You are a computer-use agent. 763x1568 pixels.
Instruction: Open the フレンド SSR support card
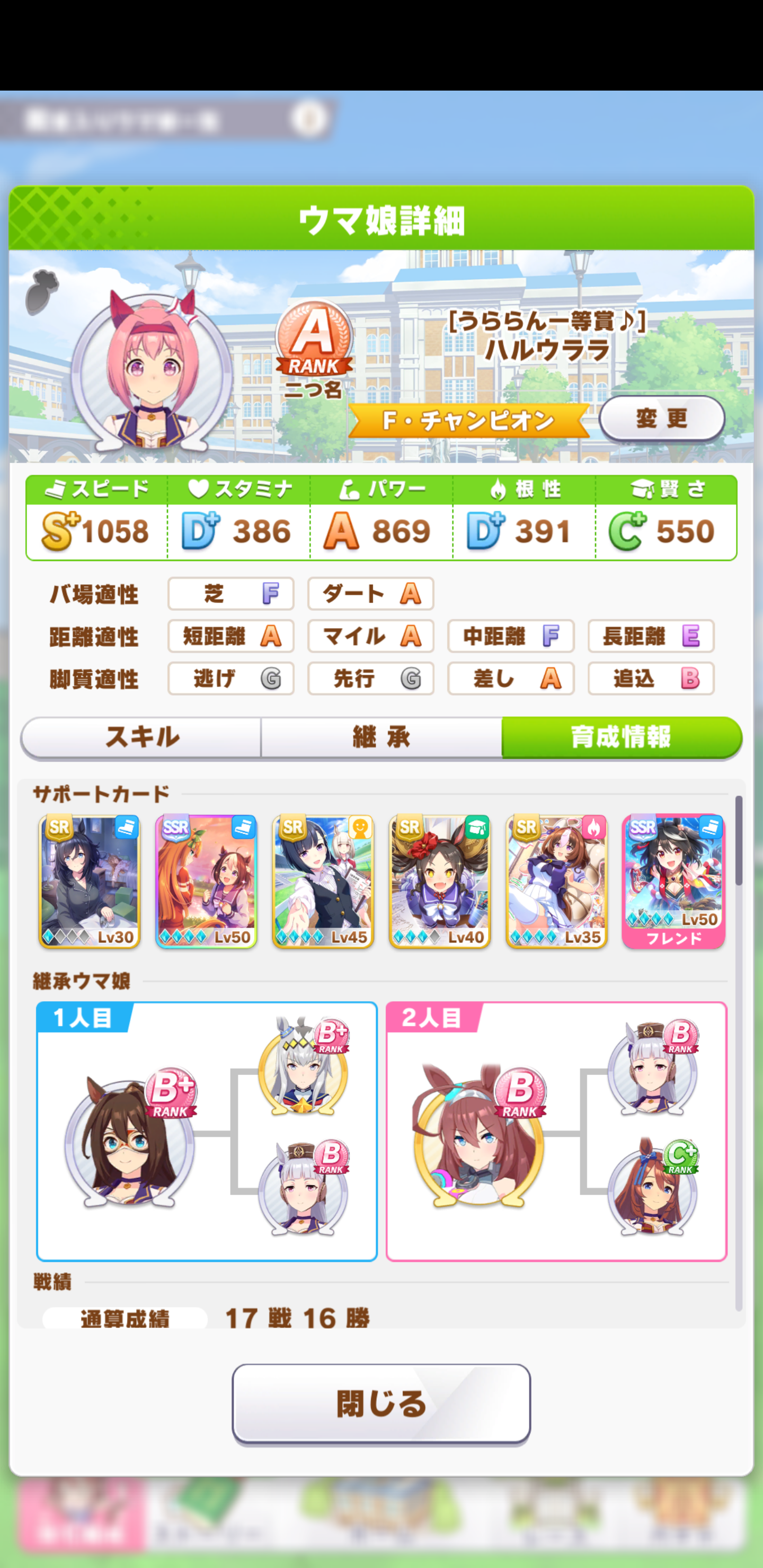673,881
